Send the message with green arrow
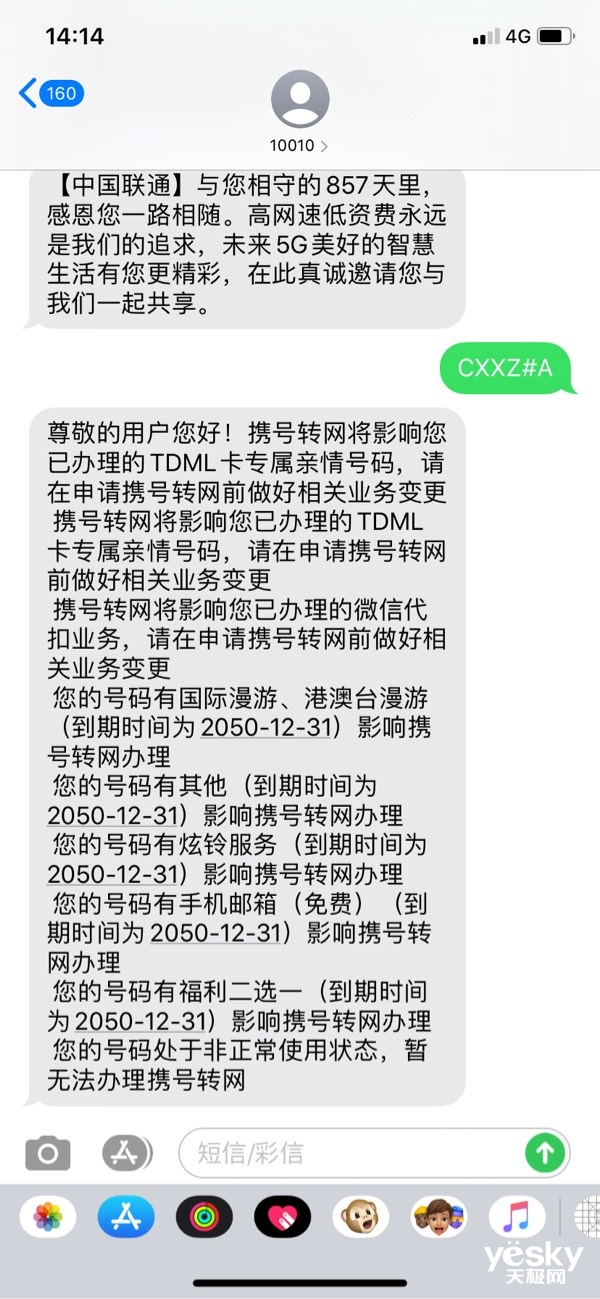The height and width of the screenshot is (1299, 600). tap(544, 1153)
